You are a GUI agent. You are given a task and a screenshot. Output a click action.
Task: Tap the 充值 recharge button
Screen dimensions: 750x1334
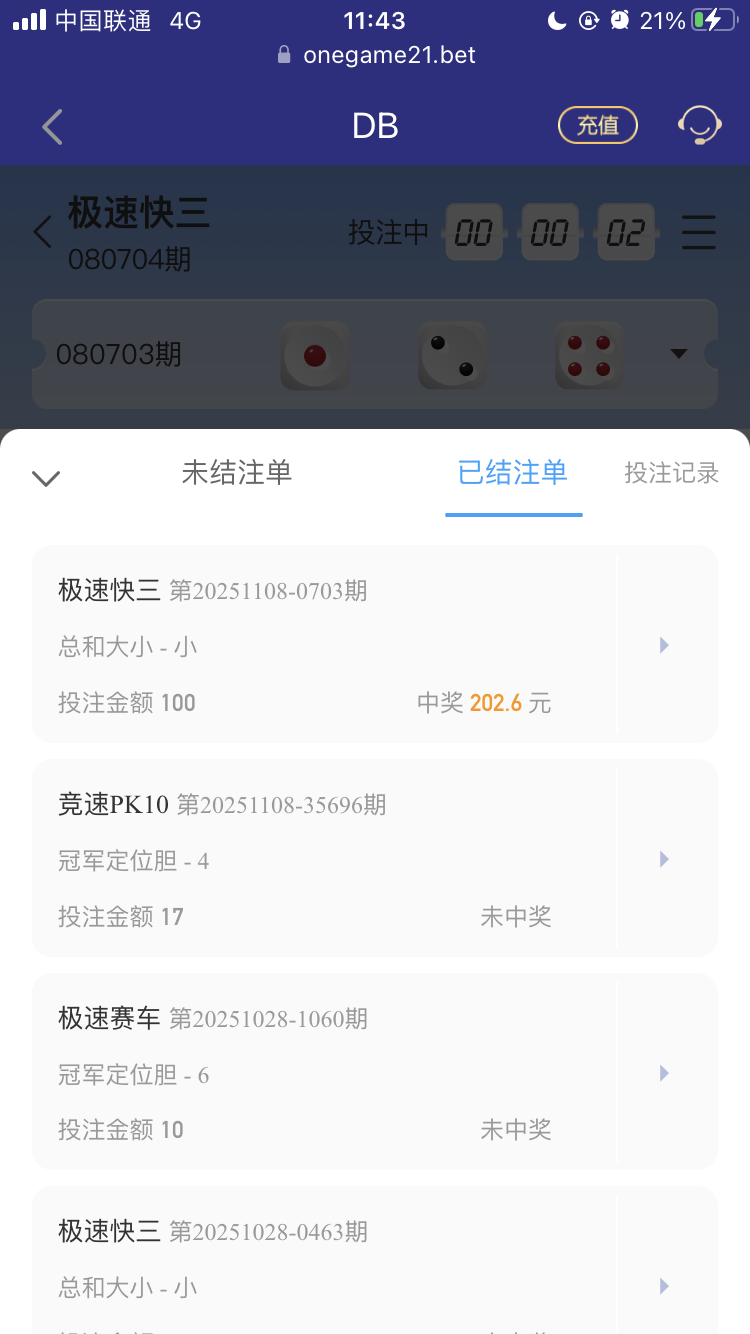[x=597, y=125]
